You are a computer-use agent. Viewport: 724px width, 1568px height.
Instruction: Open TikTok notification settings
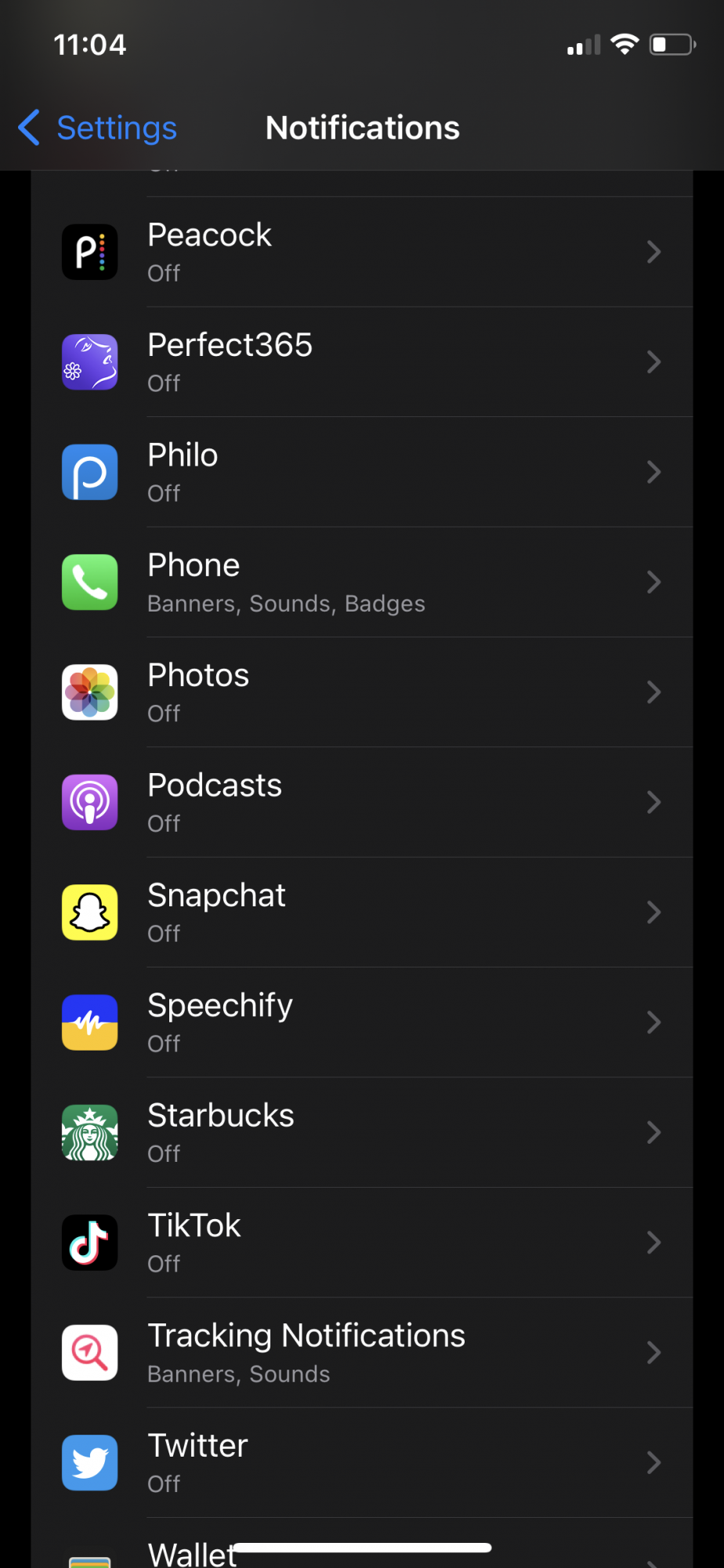coord(362,1243)
